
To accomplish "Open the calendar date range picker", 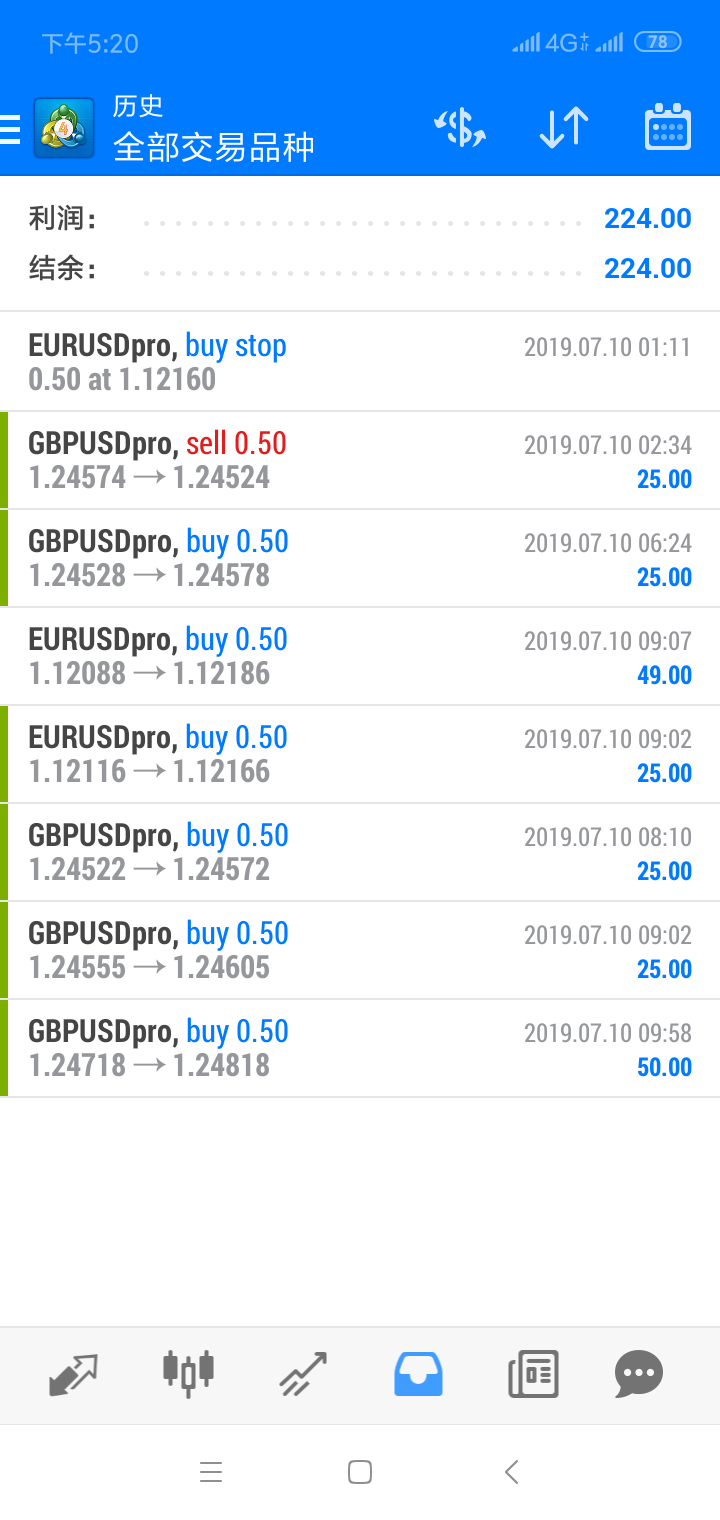I will coord(668,128).
